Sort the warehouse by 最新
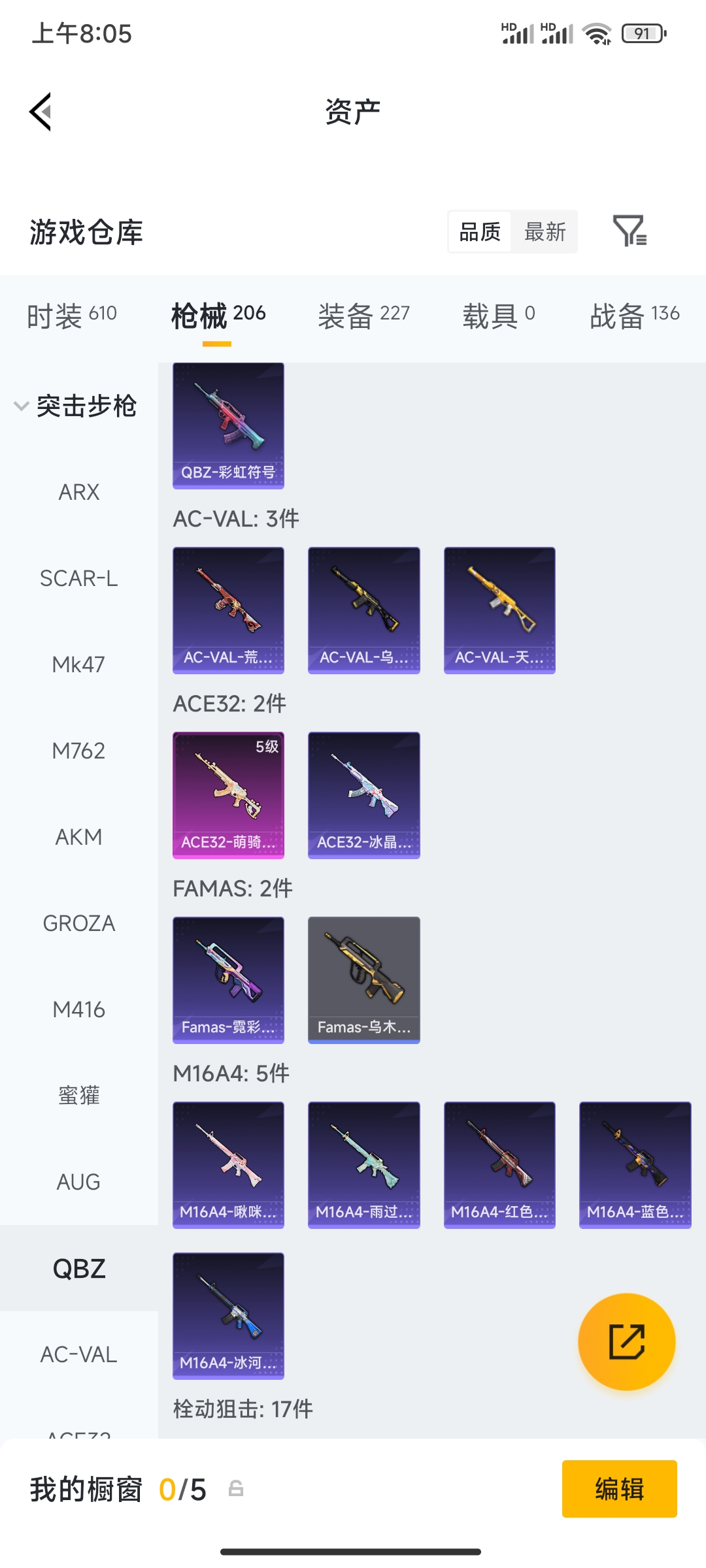Screen dimensions: 706x1568 pos(545,232)
